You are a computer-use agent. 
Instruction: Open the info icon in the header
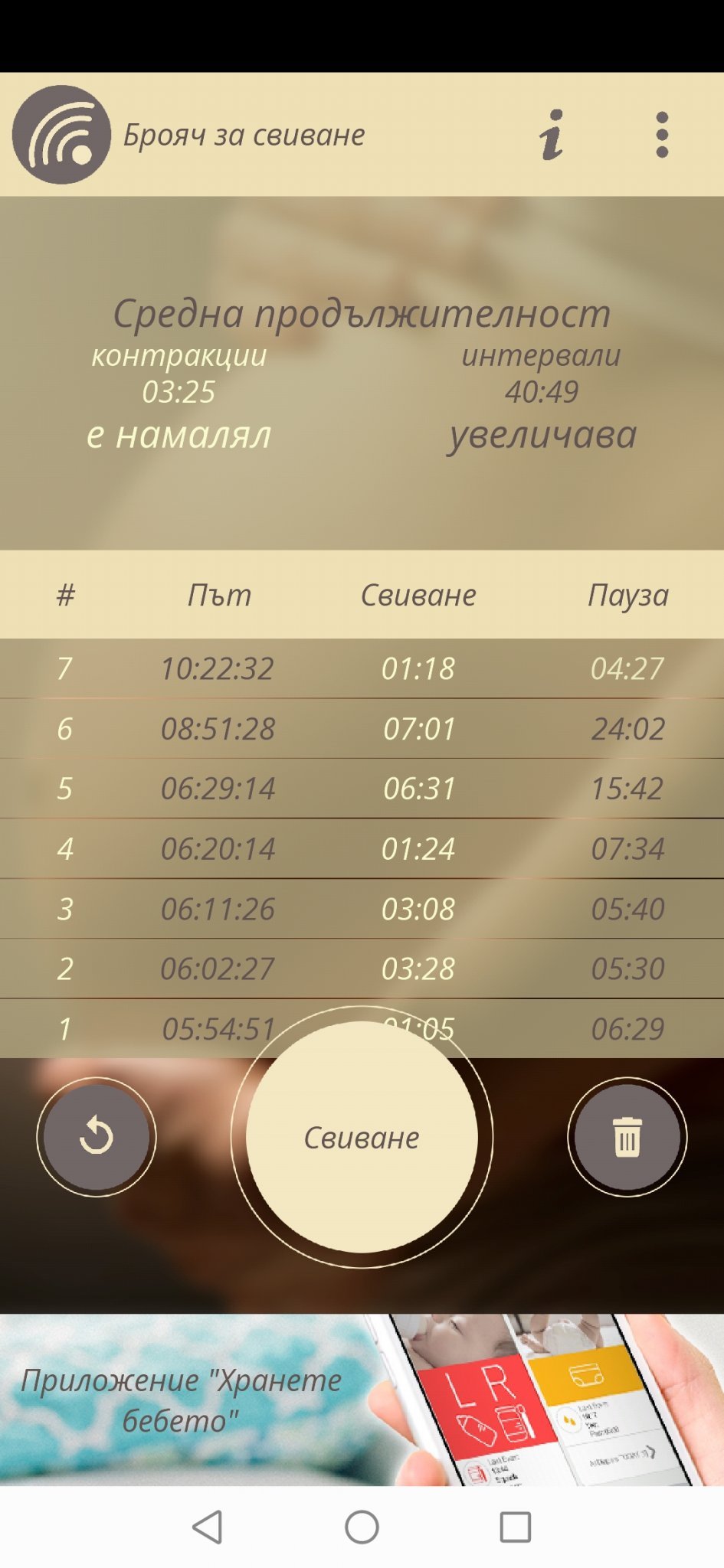tap(552, 135)
